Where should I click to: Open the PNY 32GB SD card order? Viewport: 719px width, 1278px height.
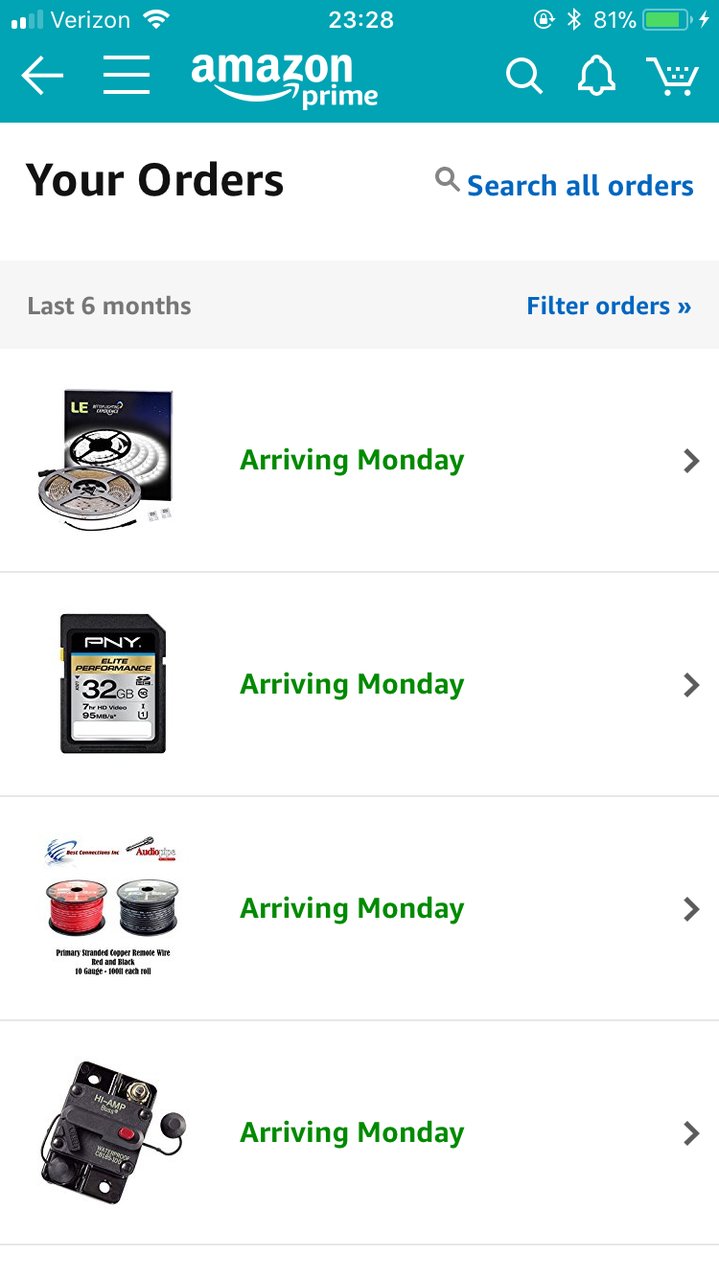pyautogui.click(x=359, y=685)
